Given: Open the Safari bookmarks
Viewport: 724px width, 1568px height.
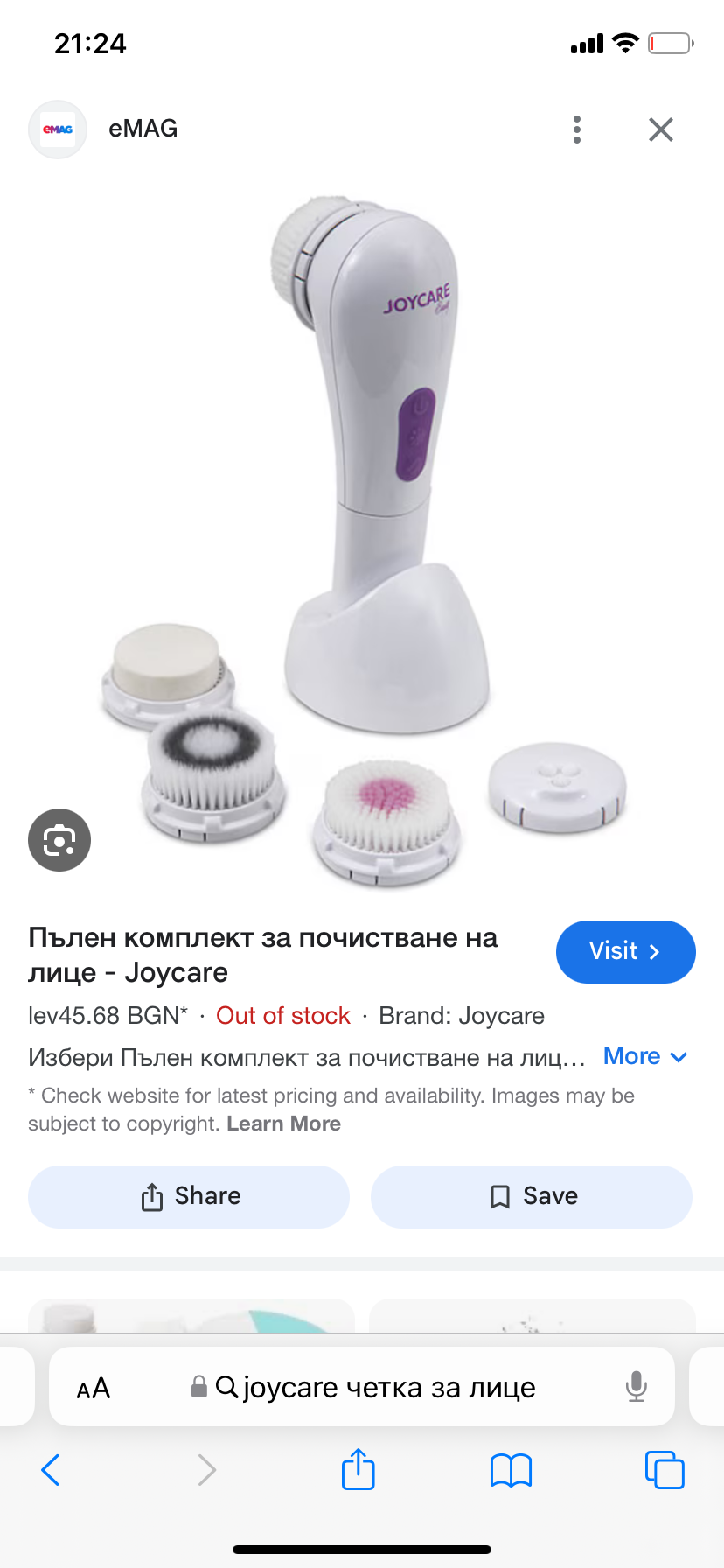Looking at the screenshot, I should tap(512, 1470).
